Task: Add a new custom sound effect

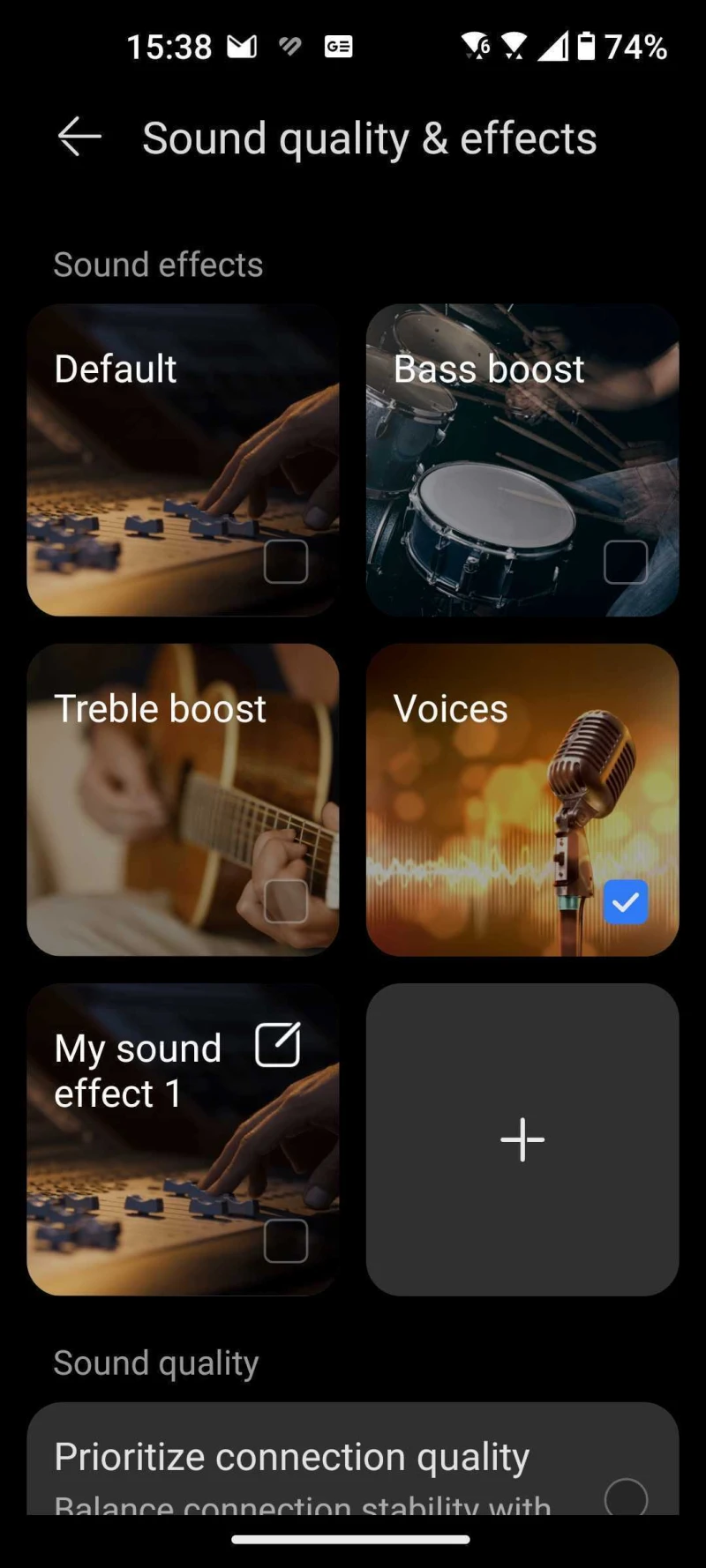Action: click(522, 1139)
